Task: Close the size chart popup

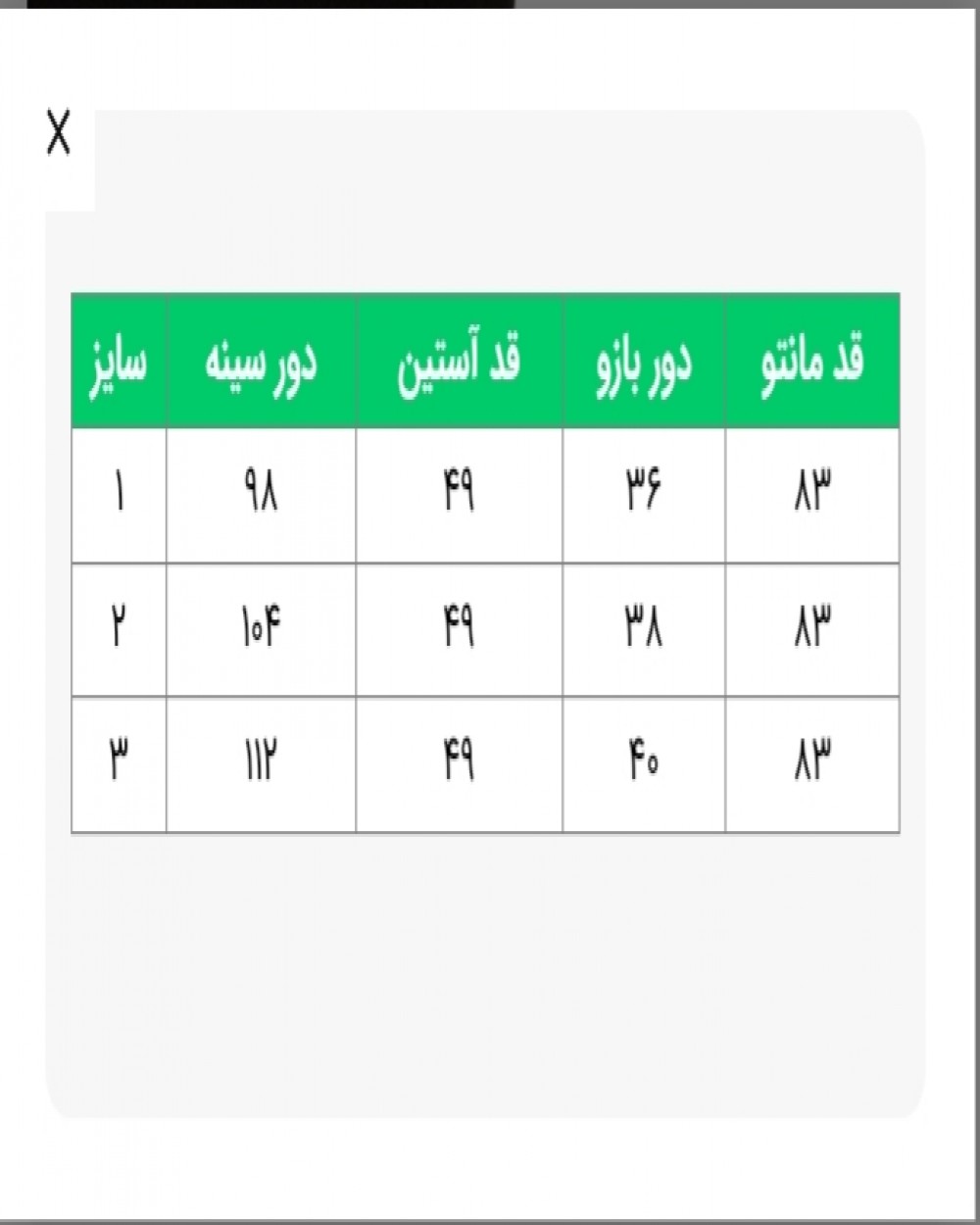Action: 59,134
